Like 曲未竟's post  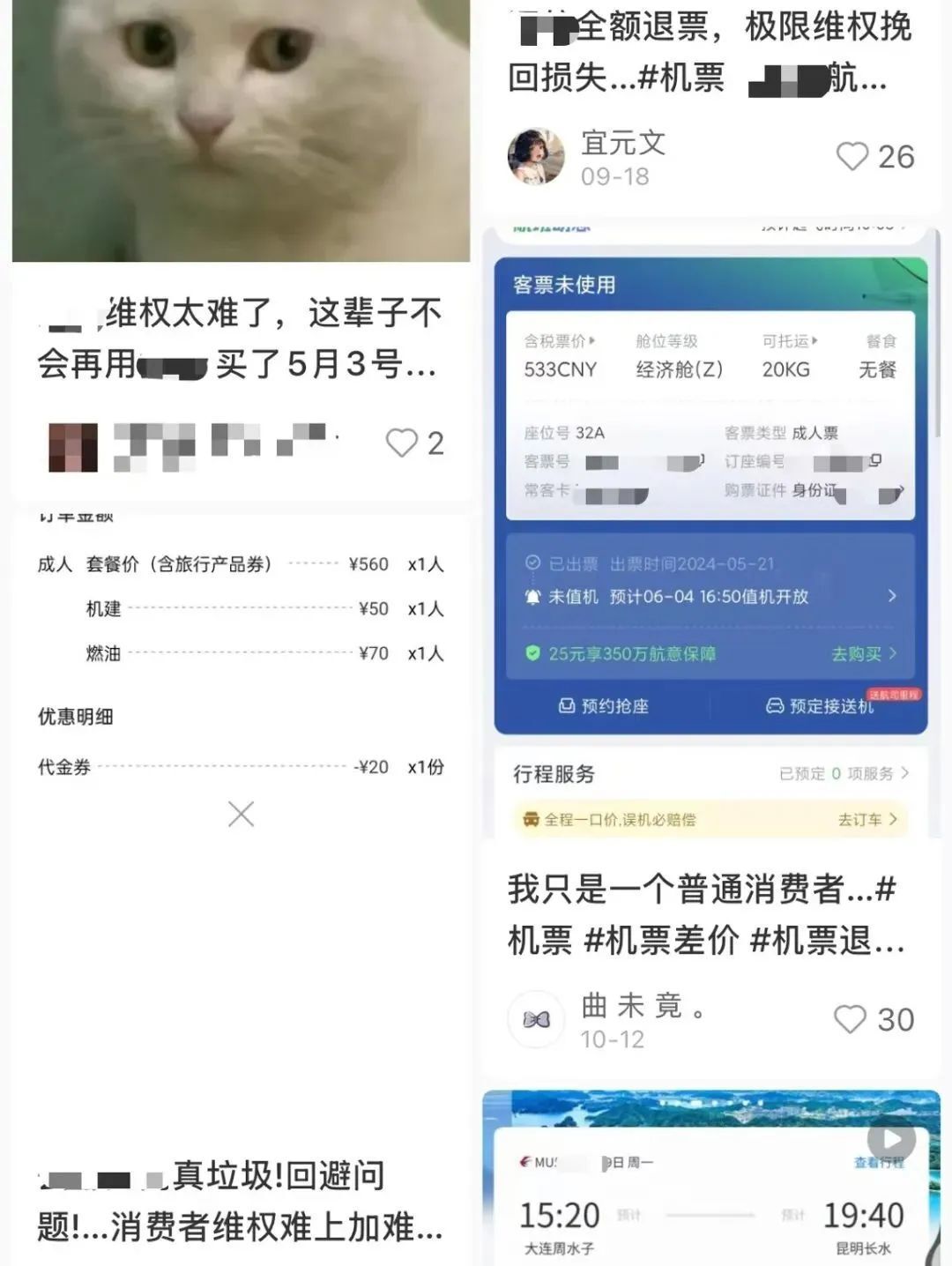pyautogui.click(x=850, y=1019)
